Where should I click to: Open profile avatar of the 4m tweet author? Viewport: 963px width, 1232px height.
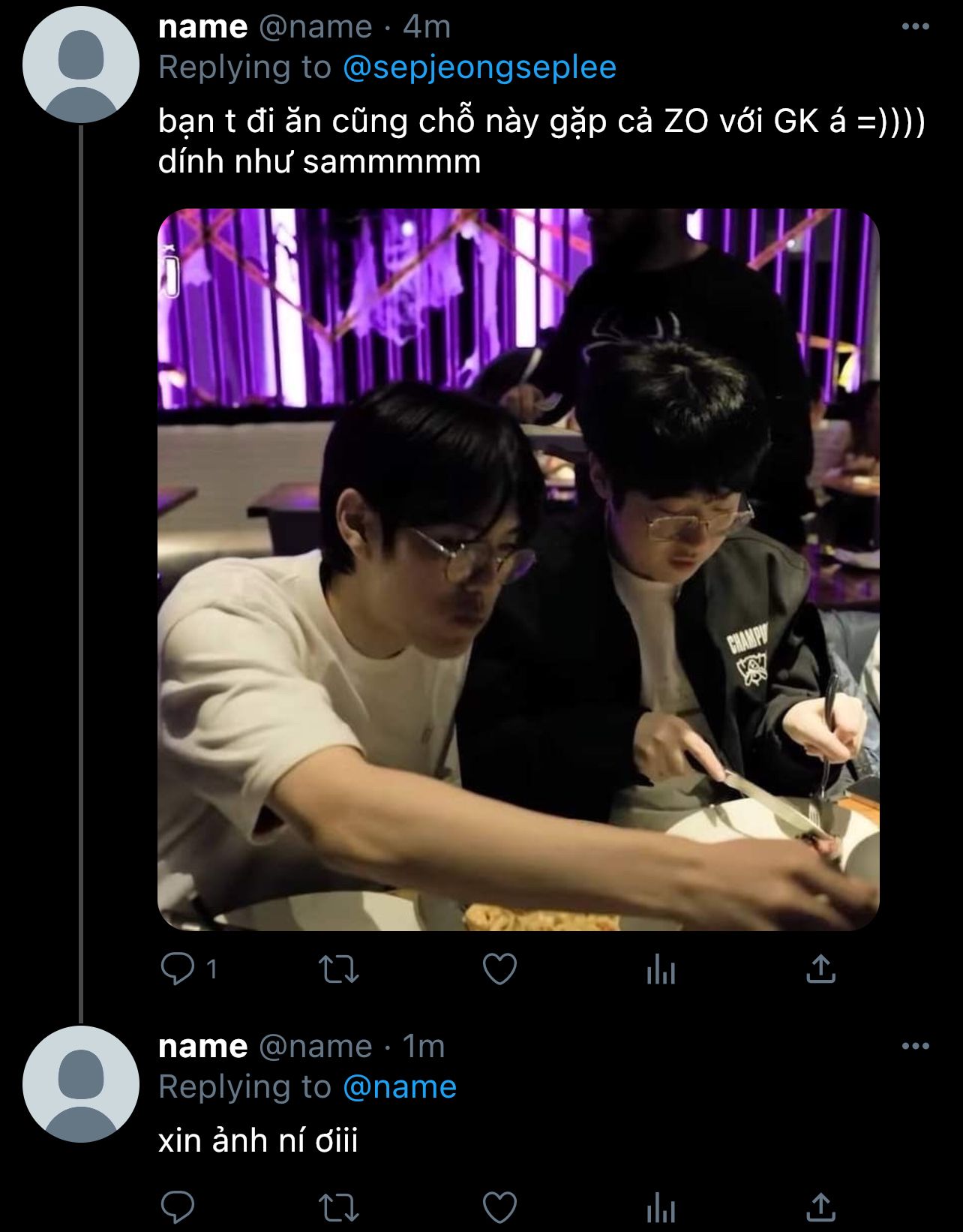(x=81, y=65)
